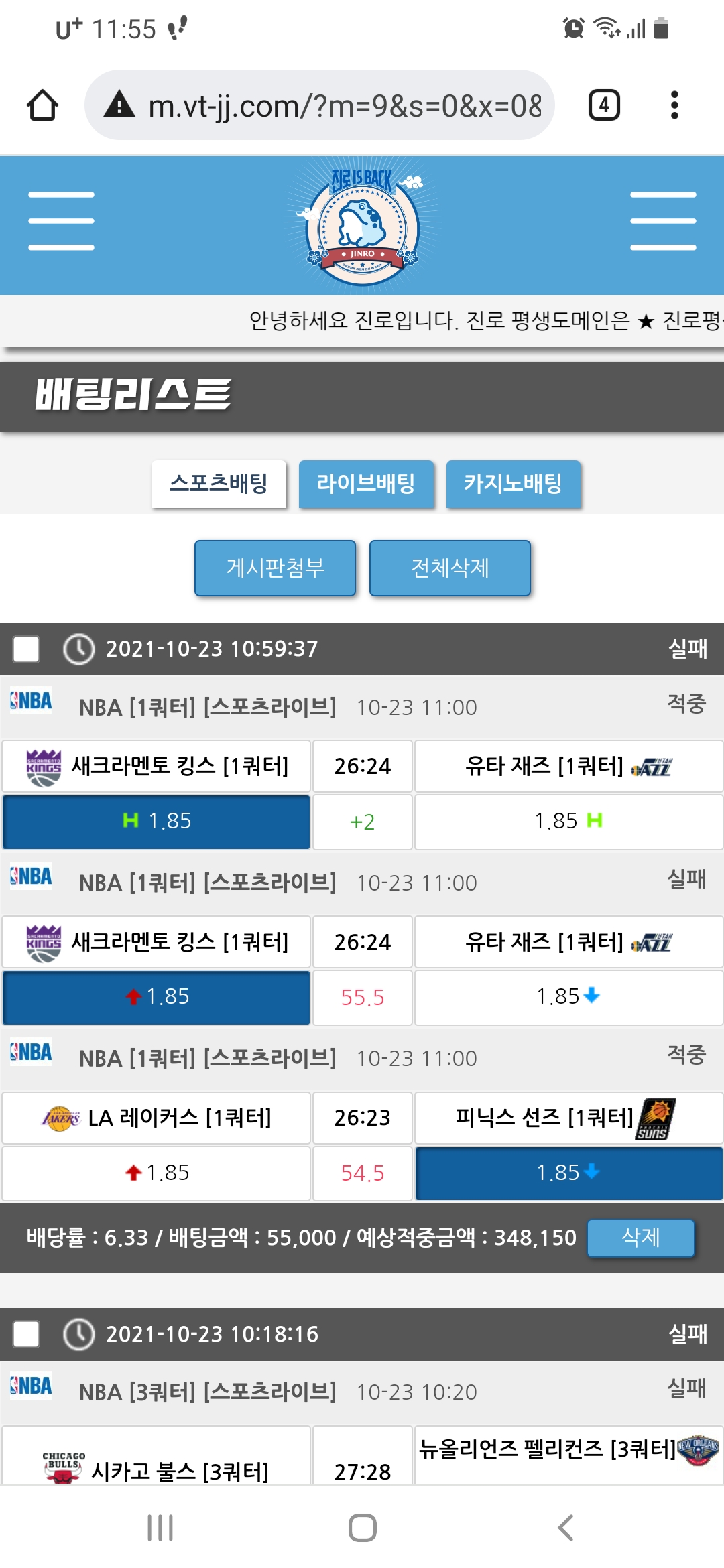Open the browser overflow menu

point(674,105)
